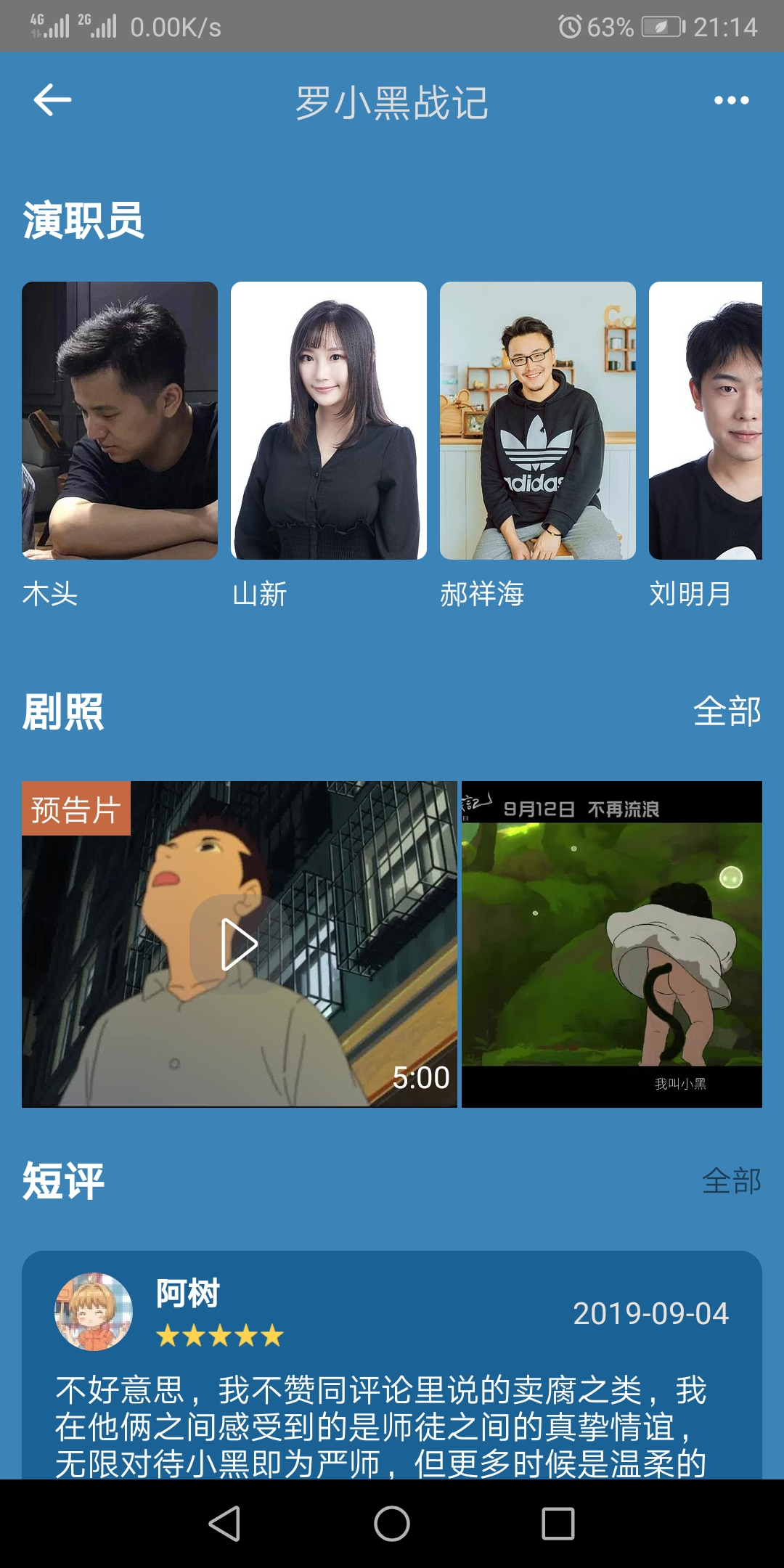The width and height of the screenshot is (784, 1568).
Task: Show all short reviews via 短评 全部
Action: (731, 1181)
